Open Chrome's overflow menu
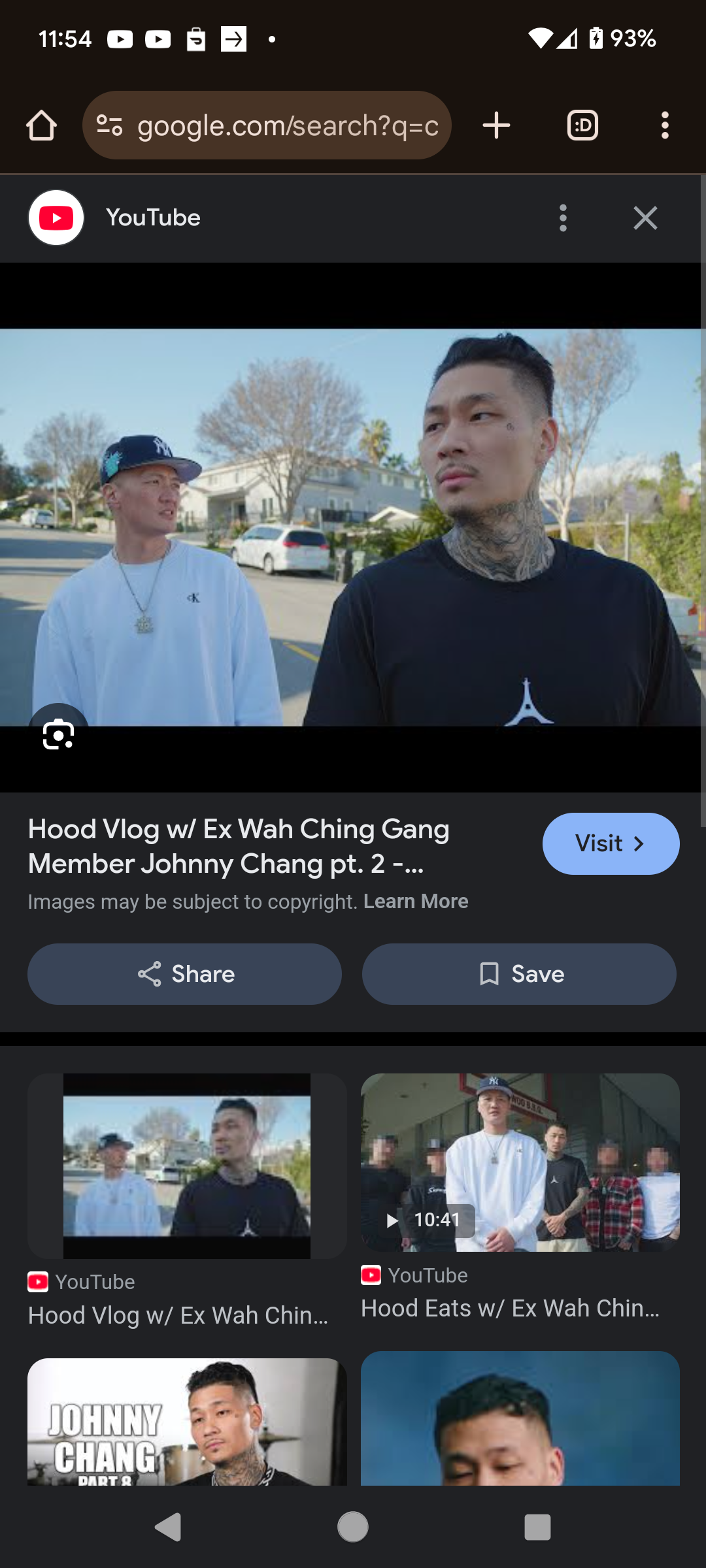This screenshot has width=706, height=1568. (665, 125)
